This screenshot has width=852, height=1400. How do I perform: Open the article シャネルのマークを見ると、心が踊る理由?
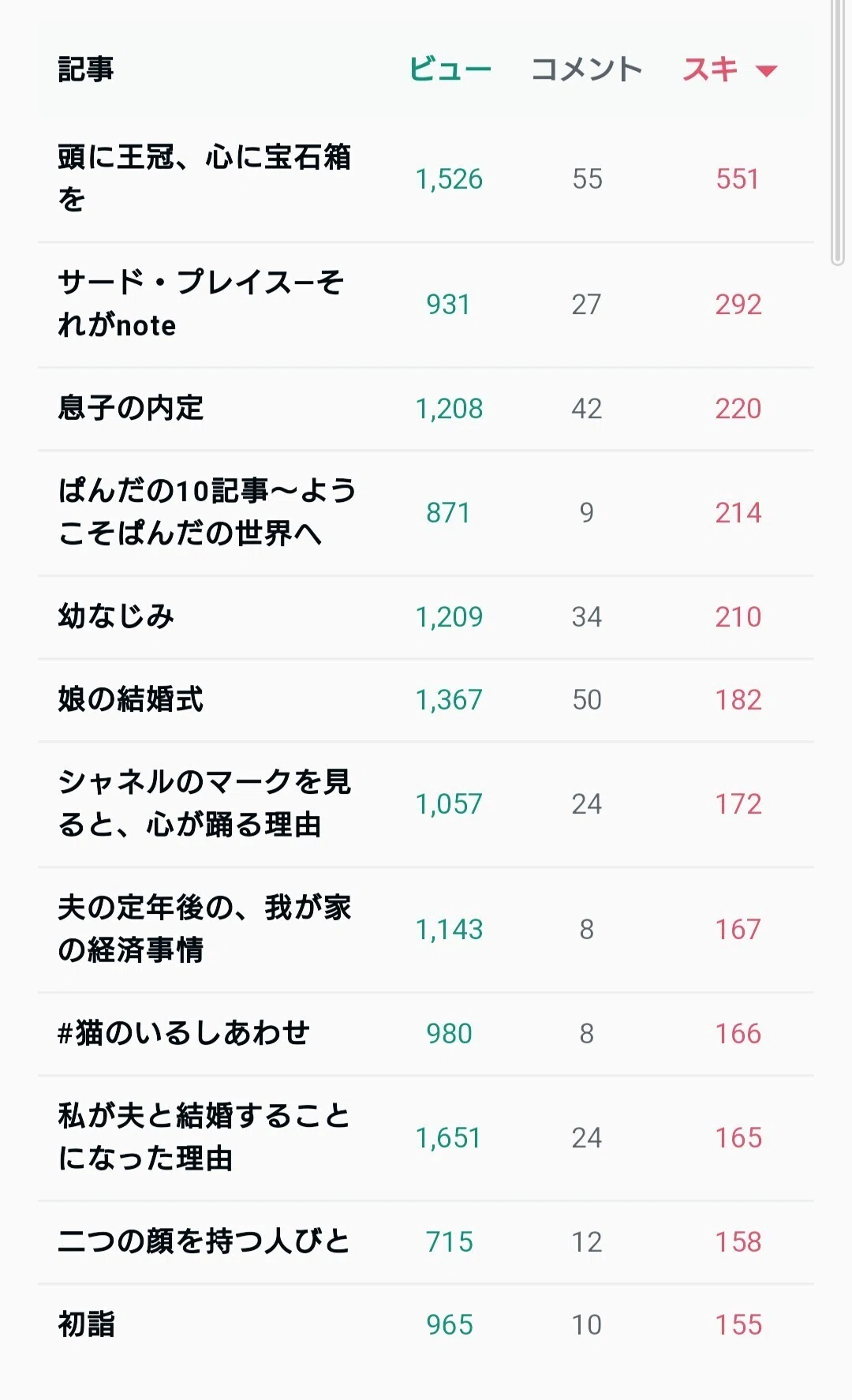pos(204,803)
